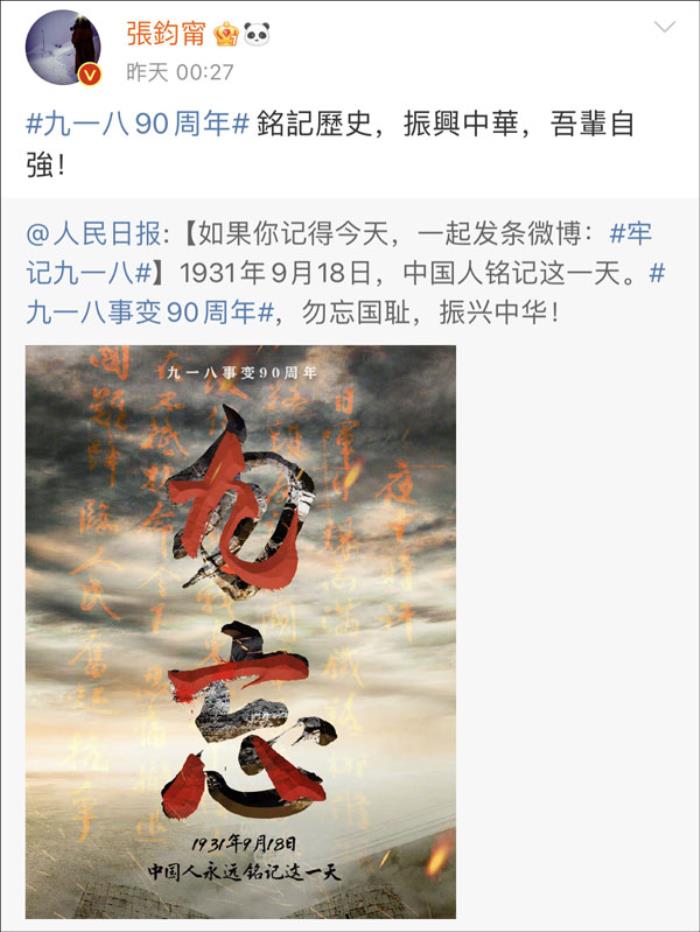Open 張鈞甯's profile avatar
700x932 pixels.
62,47
